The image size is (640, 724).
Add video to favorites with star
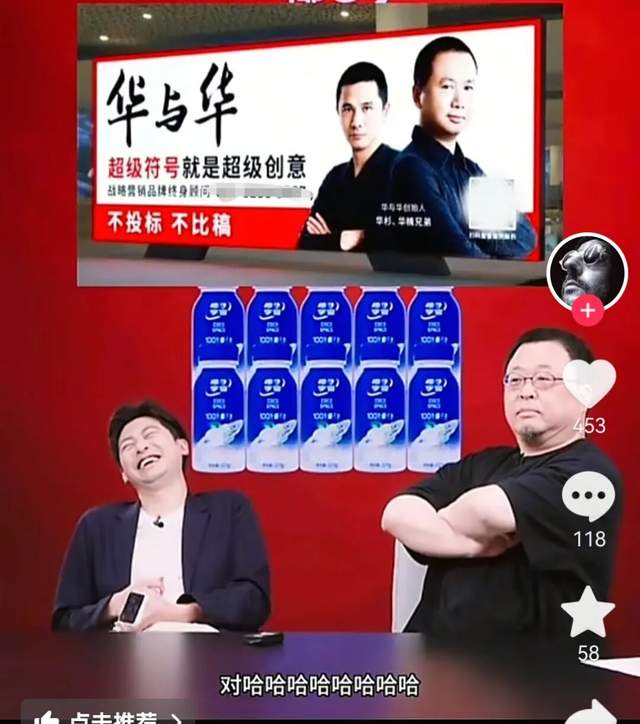[x=588, y=613]
